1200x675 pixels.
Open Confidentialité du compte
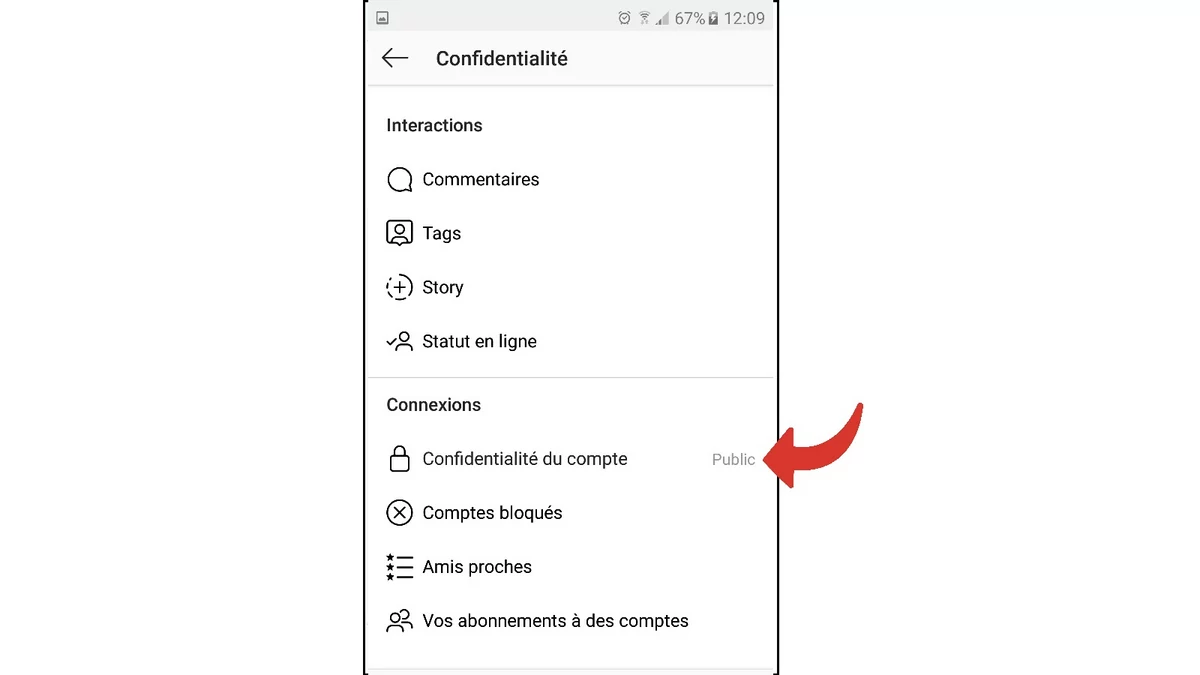click(x=525, y=460)
